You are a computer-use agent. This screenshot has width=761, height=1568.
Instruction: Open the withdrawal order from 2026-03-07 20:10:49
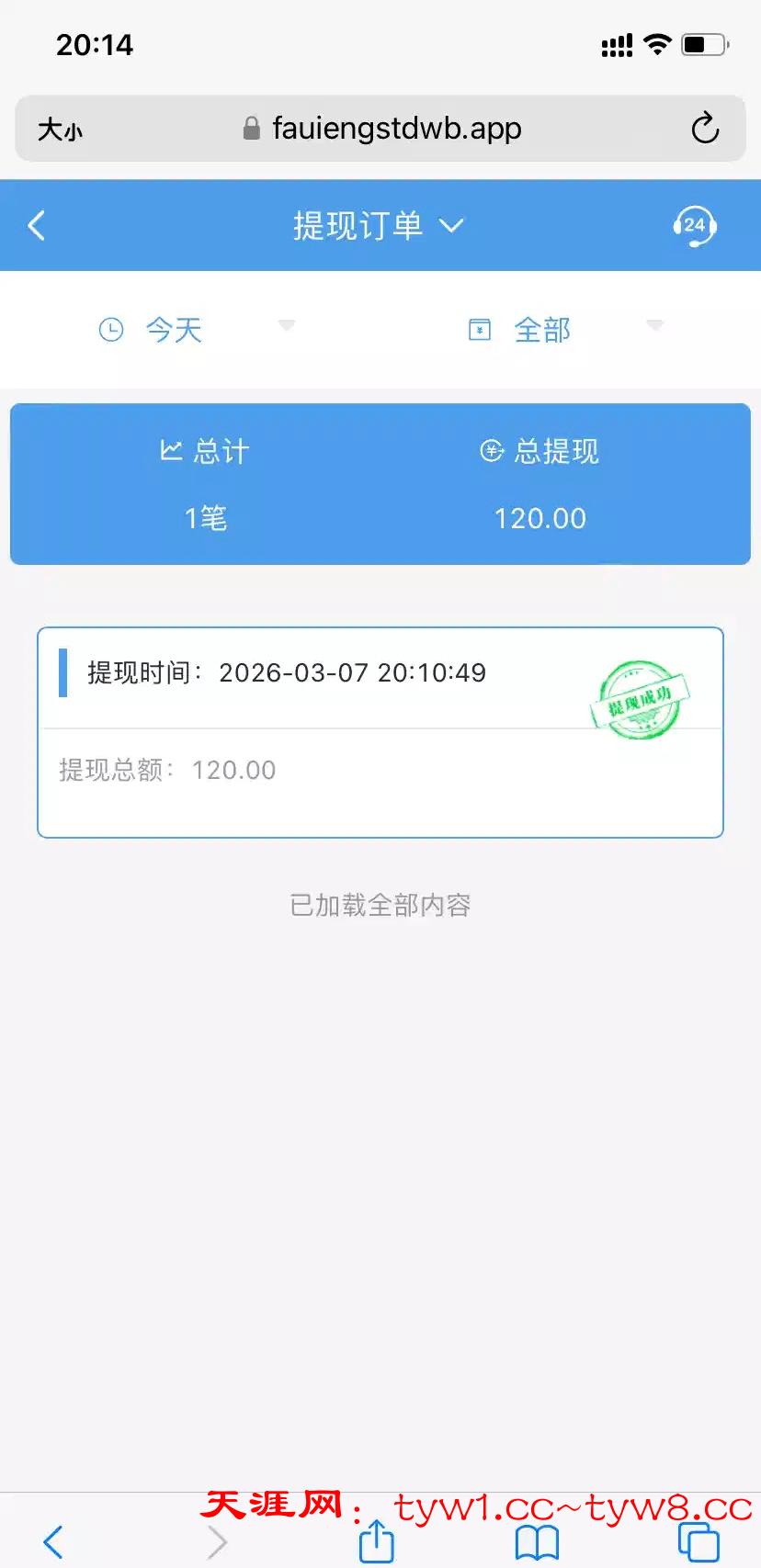coord(380,732)
